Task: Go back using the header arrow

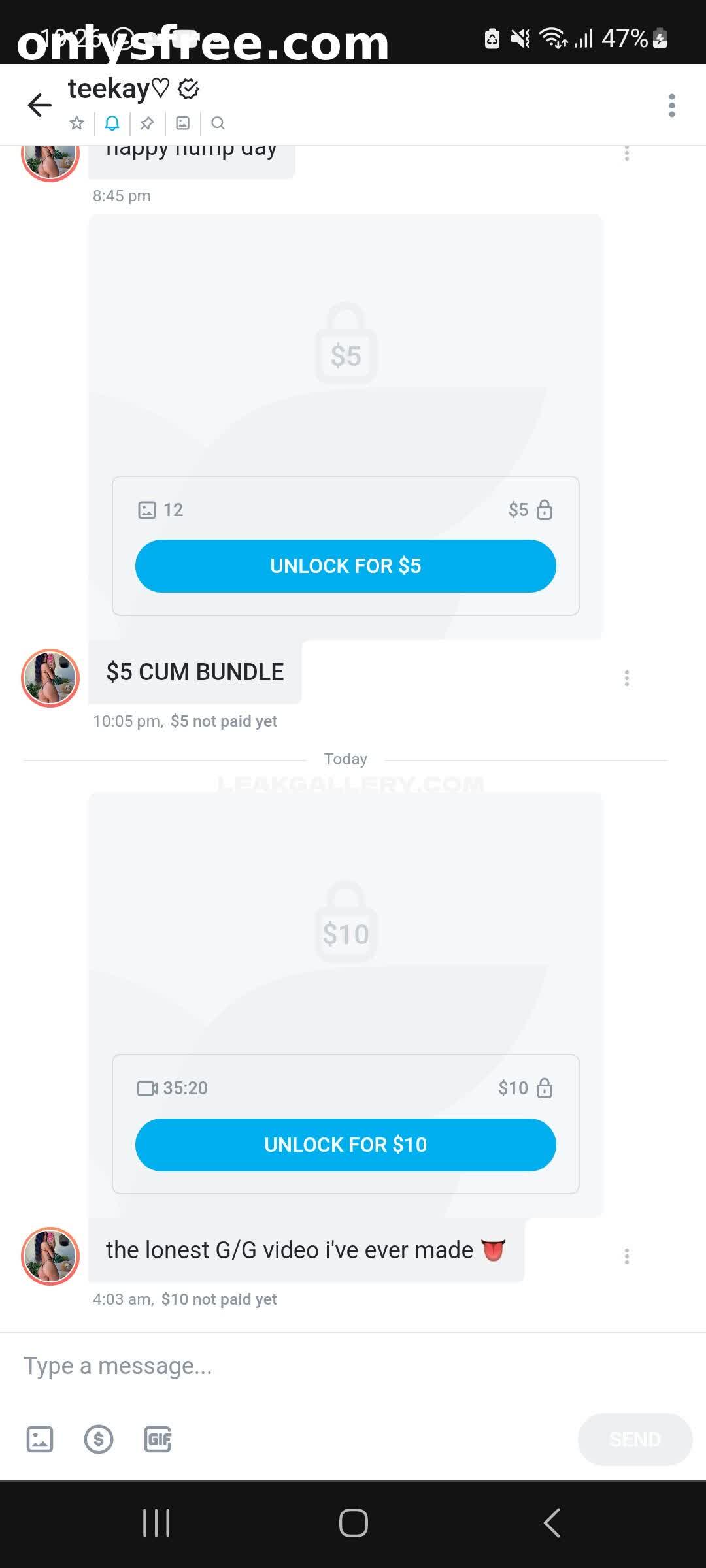Action: (x=39, y=105)
